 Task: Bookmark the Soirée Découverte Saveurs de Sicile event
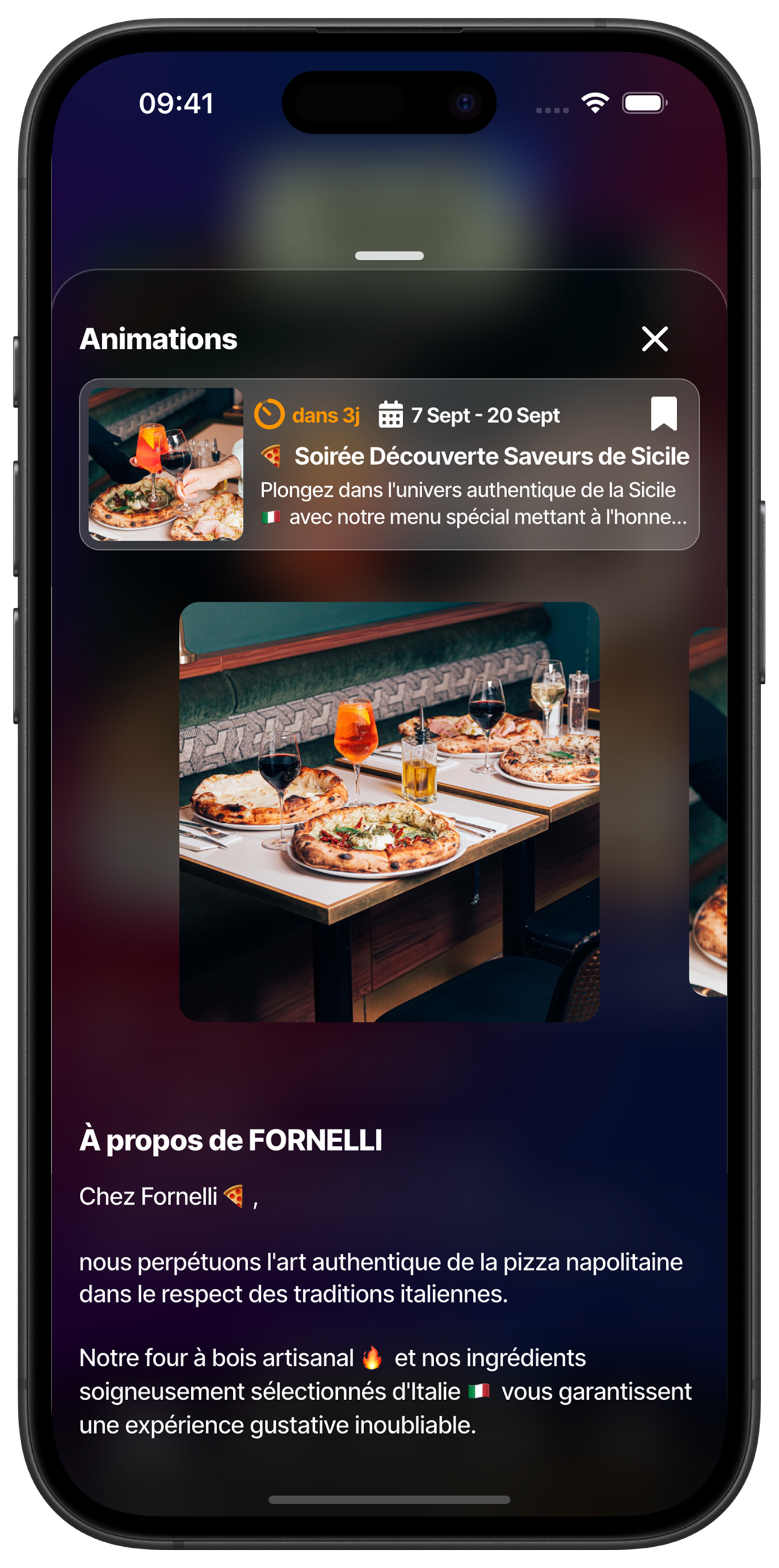tap(664, 414)
